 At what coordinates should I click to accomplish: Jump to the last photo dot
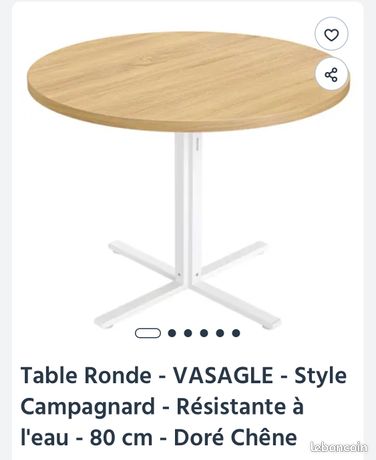tap(236, 333)
